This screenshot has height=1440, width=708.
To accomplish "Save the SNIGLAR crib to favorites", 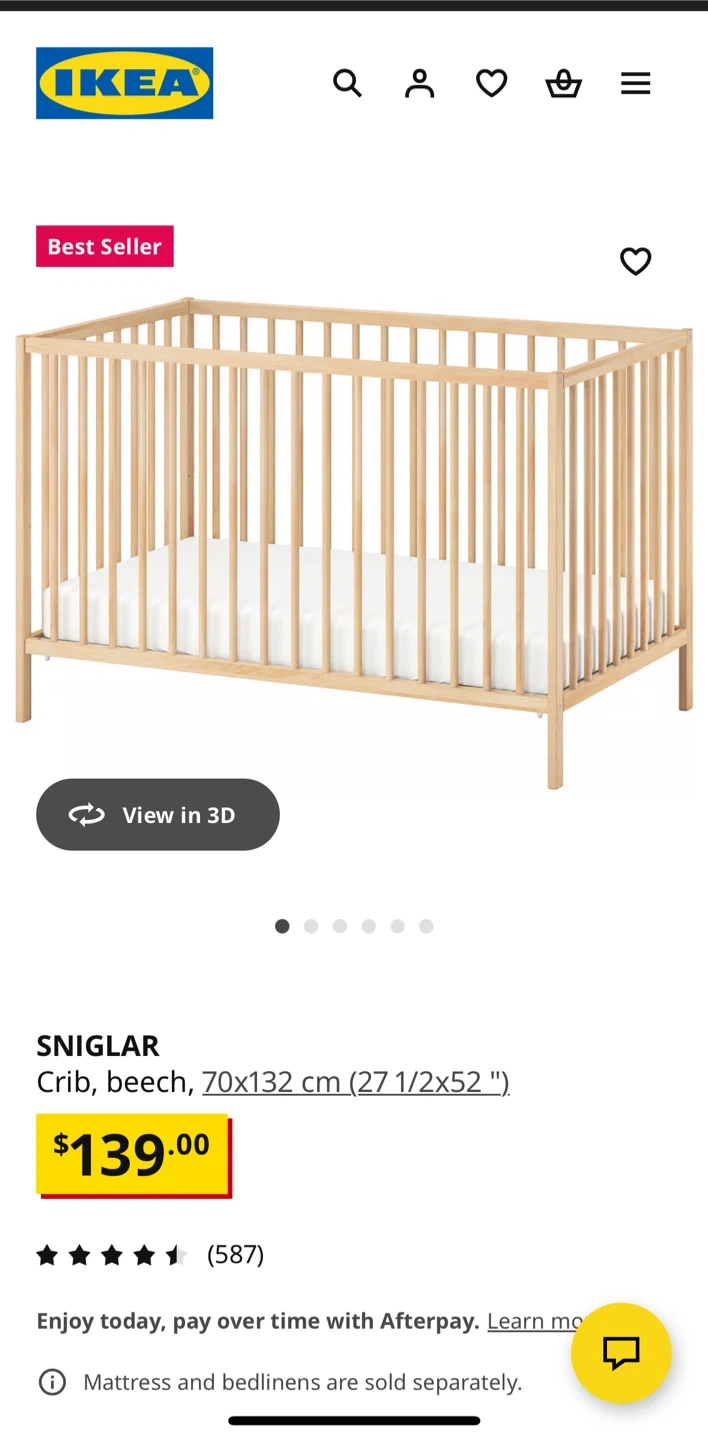I will coord(635,261).
